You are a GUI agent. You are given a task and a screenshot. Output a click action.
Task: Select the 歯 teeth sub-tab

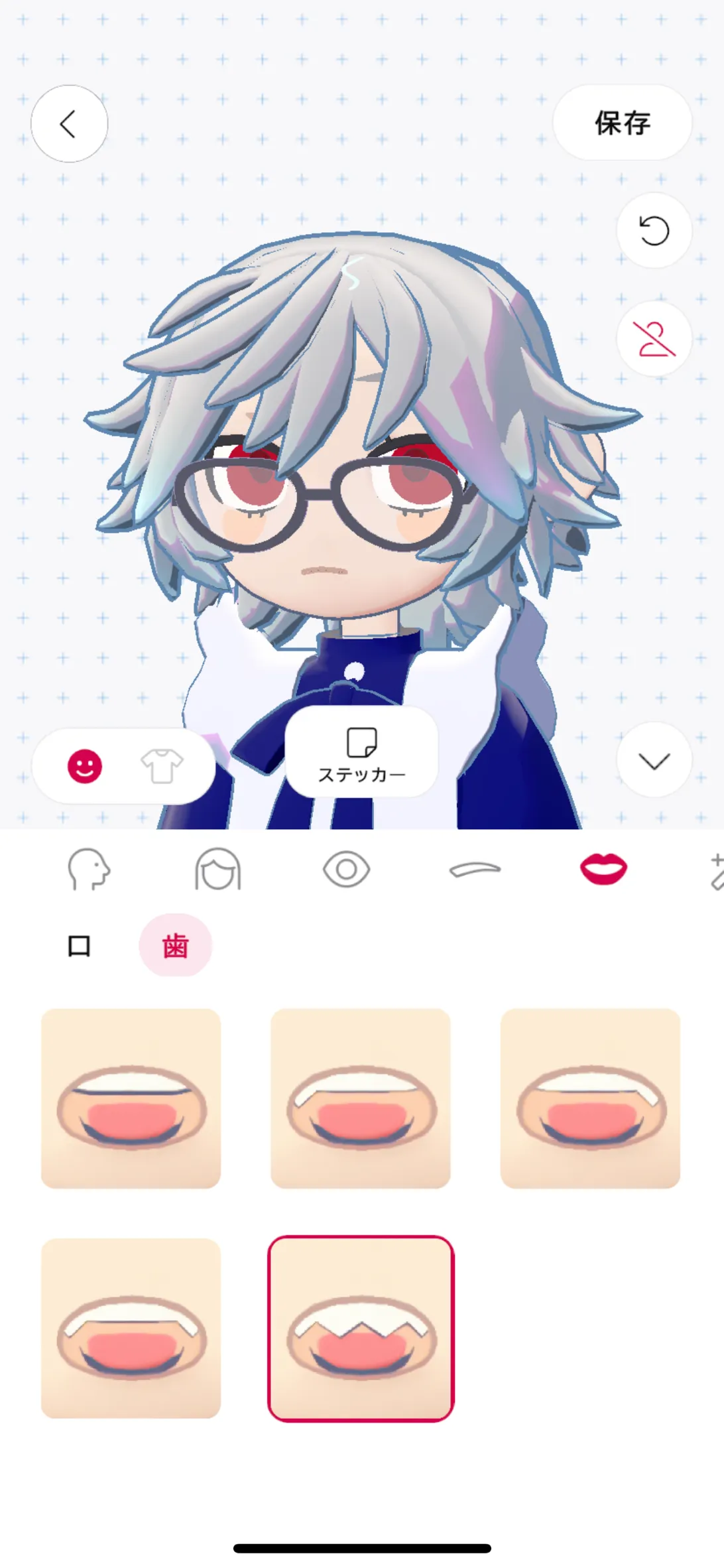tap(175, 946)
